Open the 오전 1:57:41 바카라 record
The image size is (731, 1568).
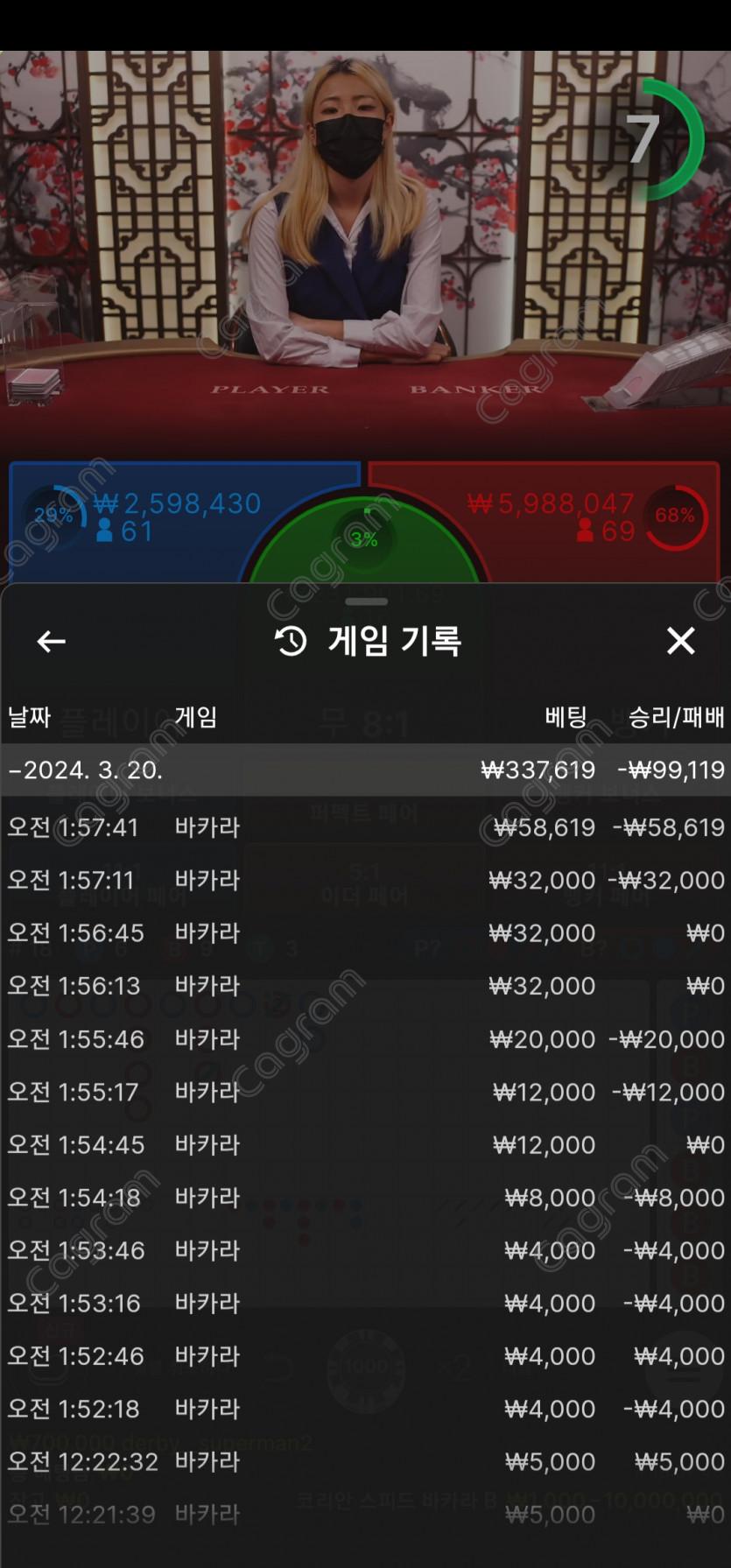[x=365, y=827]
